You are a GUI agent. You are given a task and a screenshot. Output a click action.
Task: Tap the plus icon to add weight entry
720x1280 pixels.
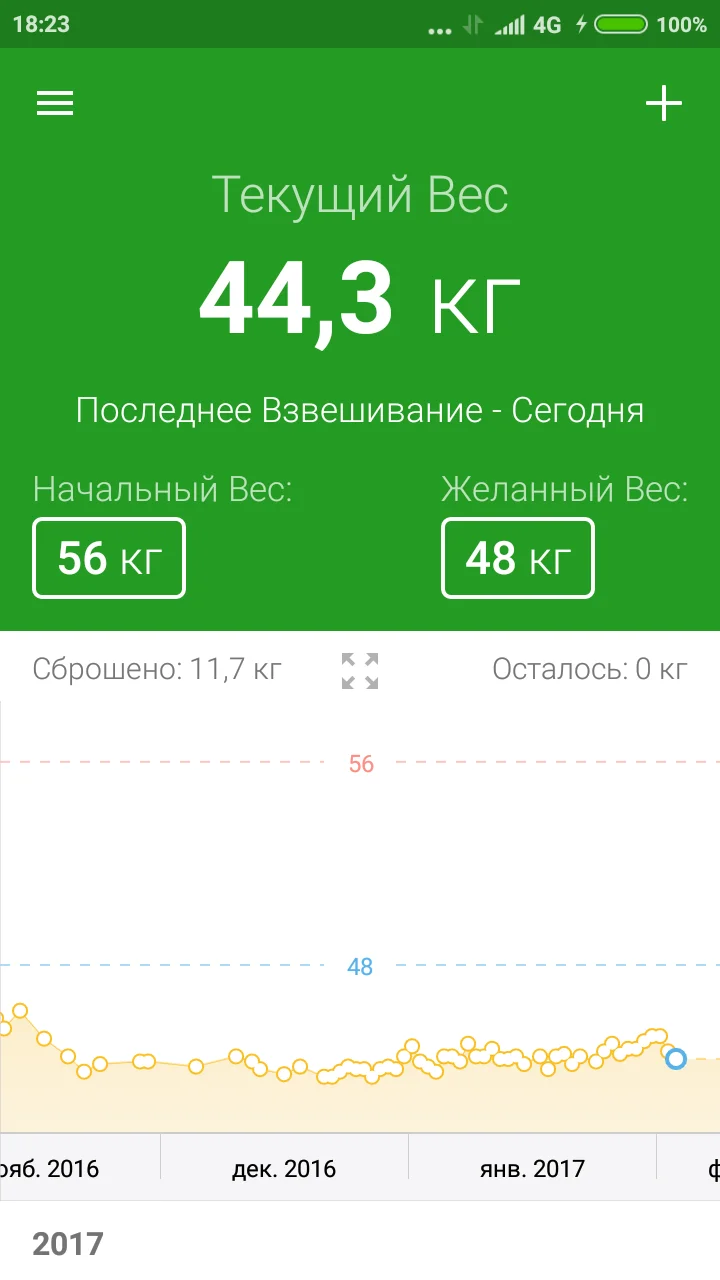coord(664,102)
